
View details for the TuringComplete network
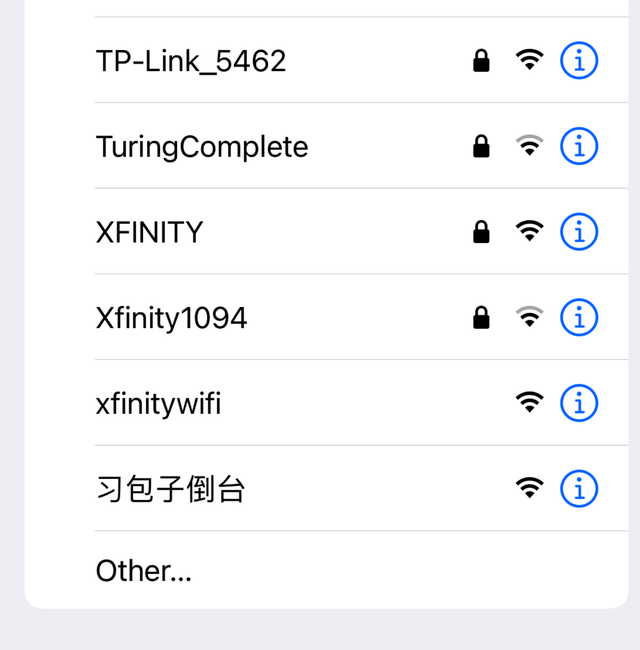coord(579,147)
